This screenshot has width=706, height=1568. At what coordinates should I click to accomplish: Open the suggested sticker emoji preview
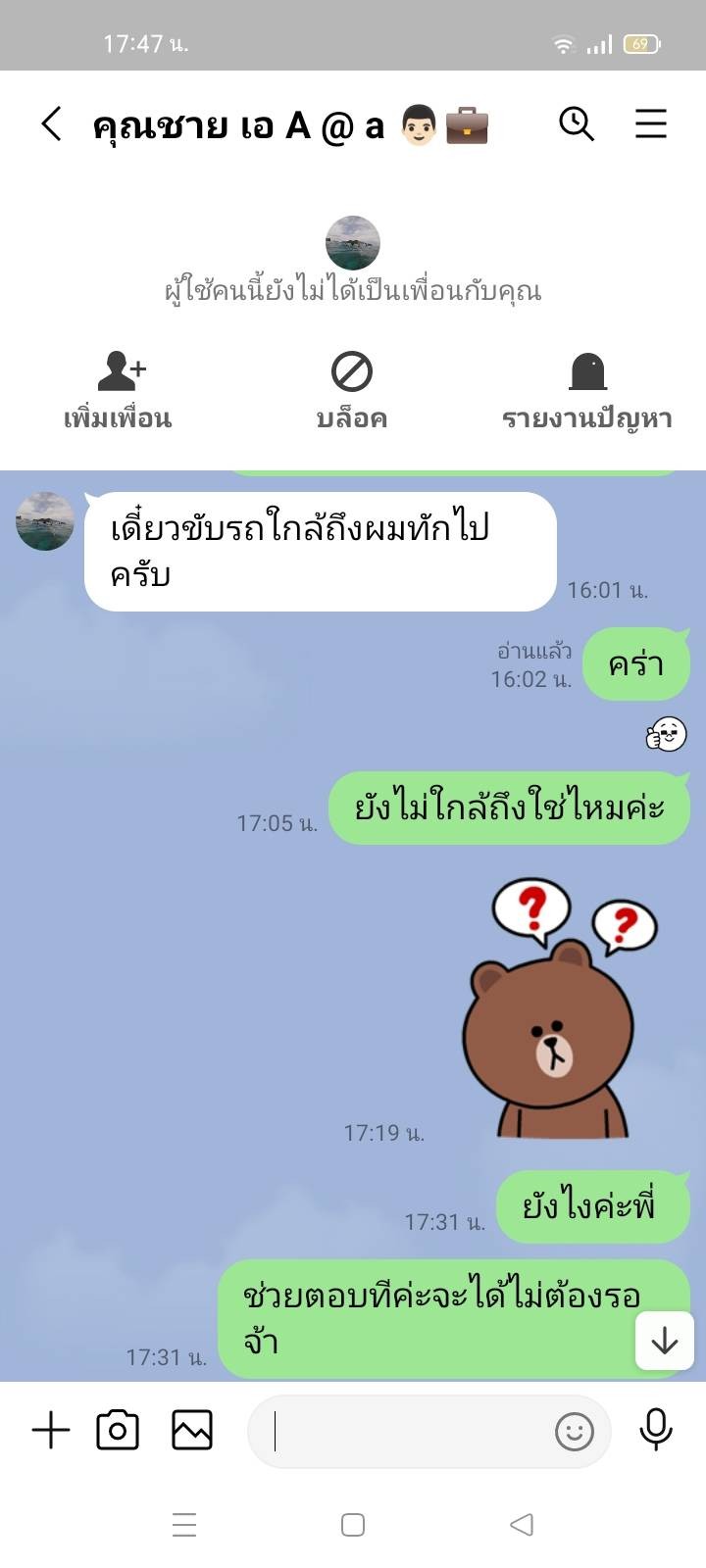click(x=667, y=734)
